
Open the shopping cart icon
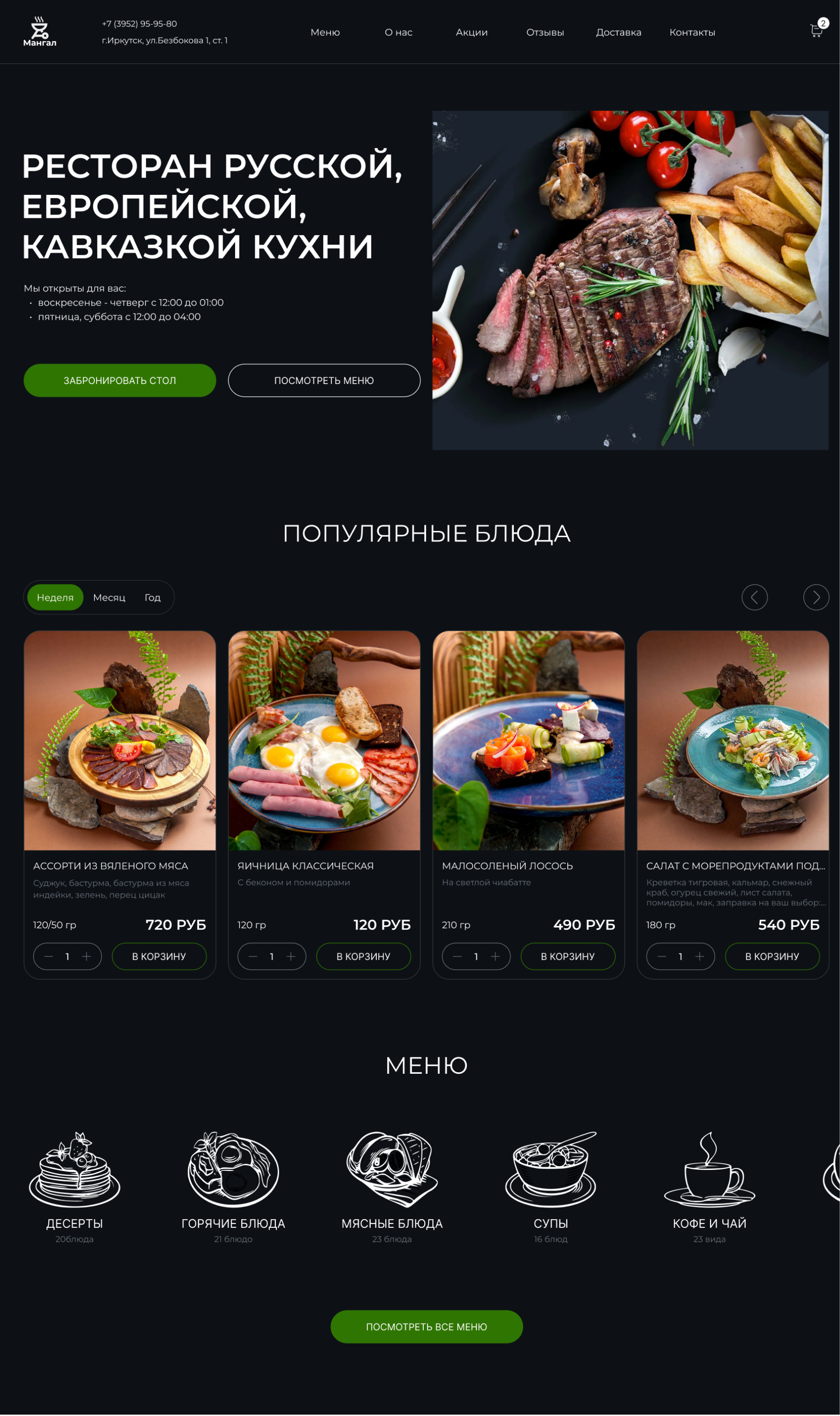816,31
